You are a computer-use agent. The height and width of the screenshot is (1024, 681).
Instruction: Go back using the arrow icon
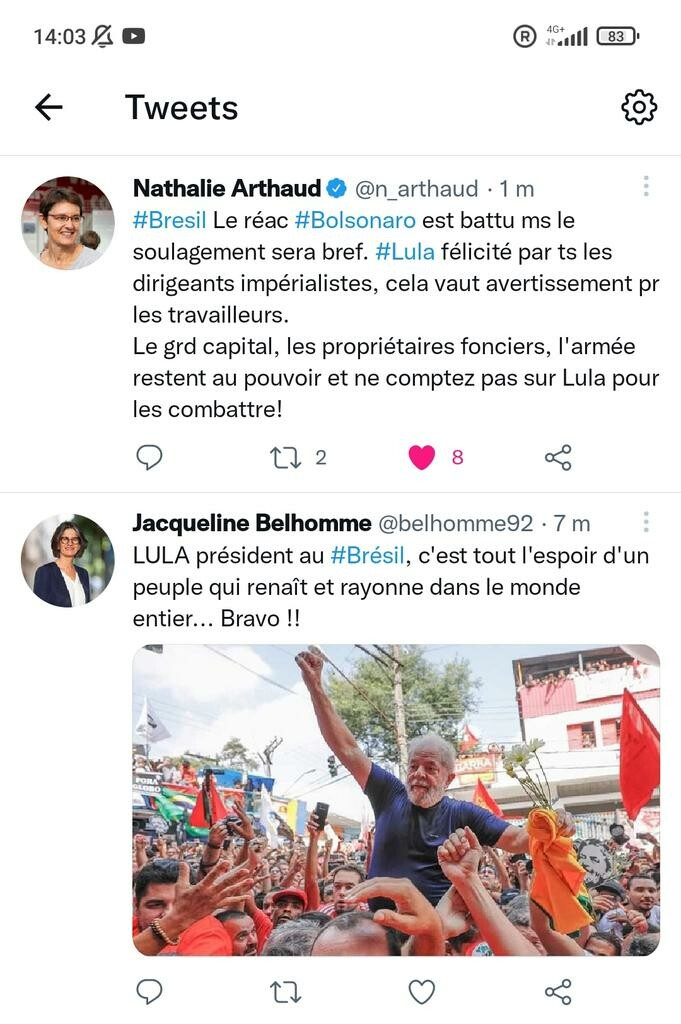click(x=48, y=107)
